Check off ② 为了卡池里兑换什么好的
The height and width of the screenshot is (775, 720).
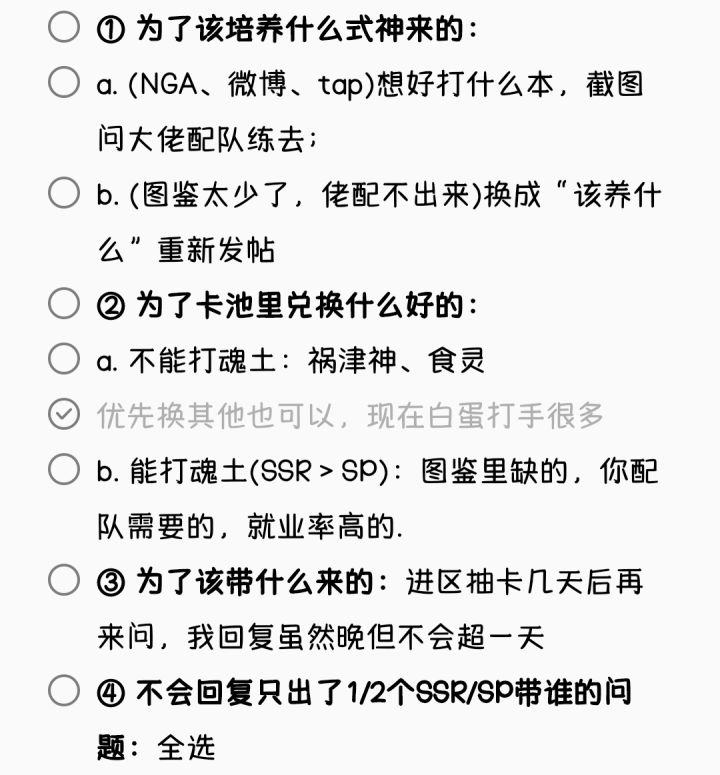tap(64, 303)
